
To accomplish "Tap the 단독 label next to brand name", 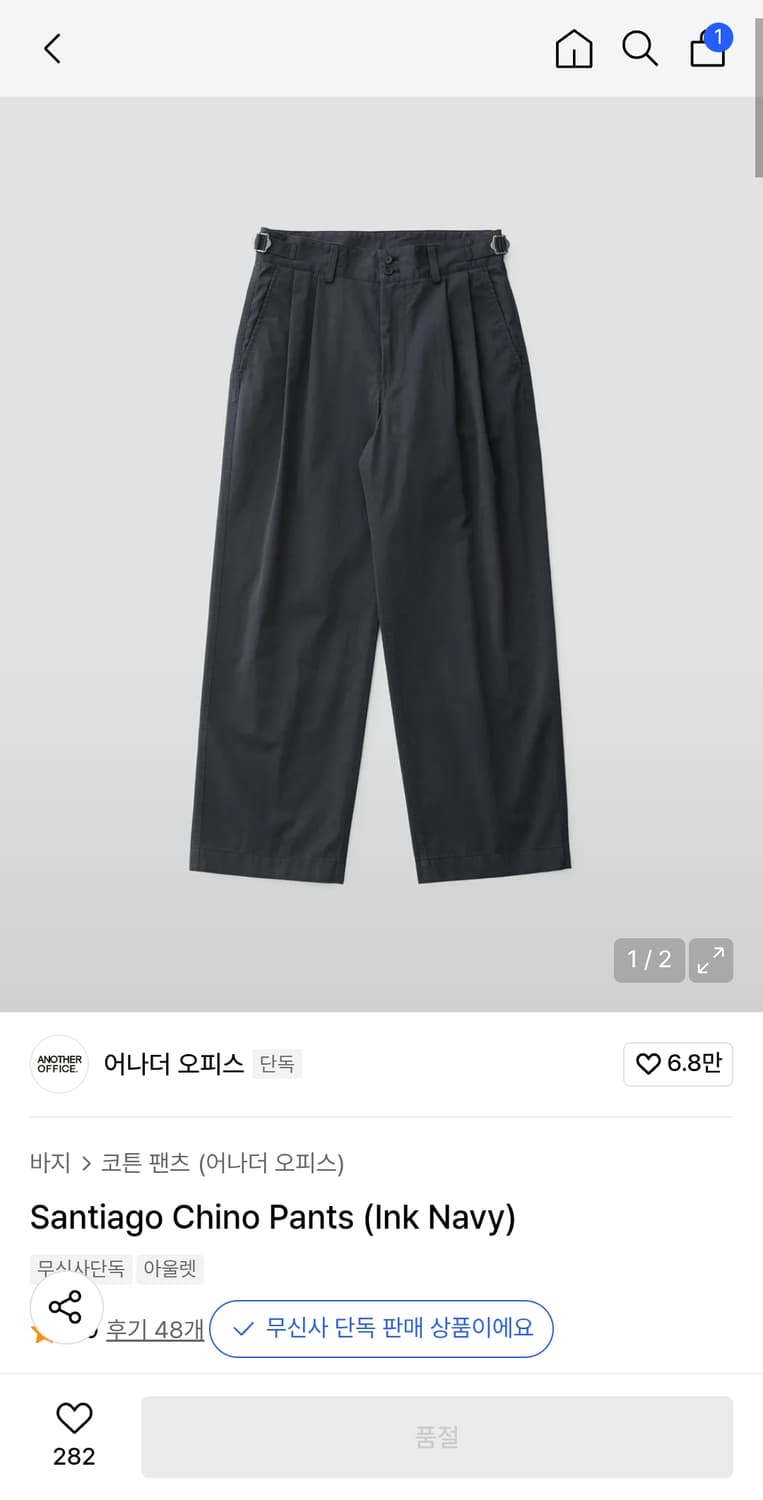I will pyautogui.click(x=277, y=1064).
